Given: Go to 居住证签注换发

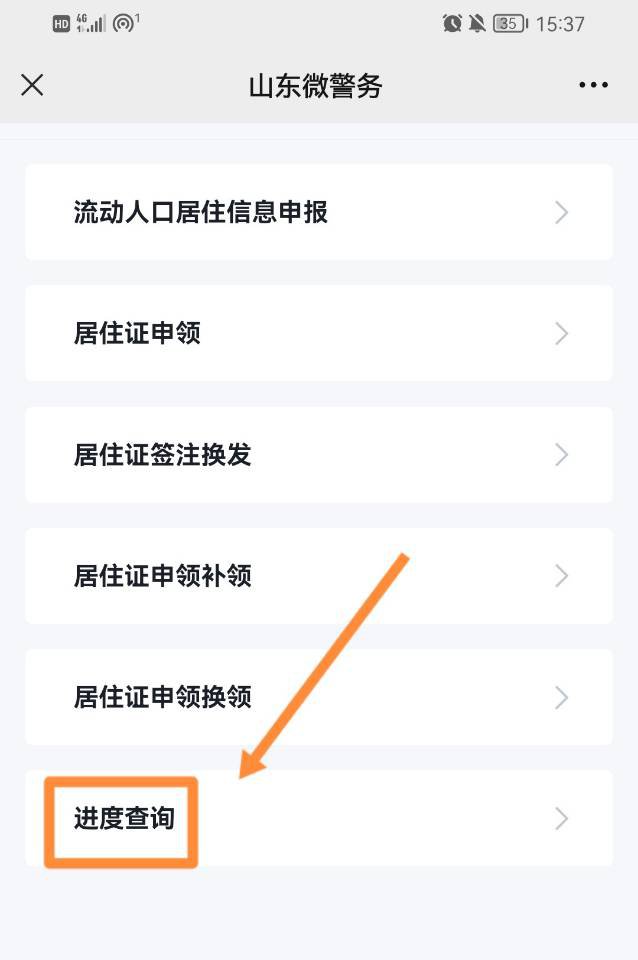Looking at the screenshot, I should 318,455.
